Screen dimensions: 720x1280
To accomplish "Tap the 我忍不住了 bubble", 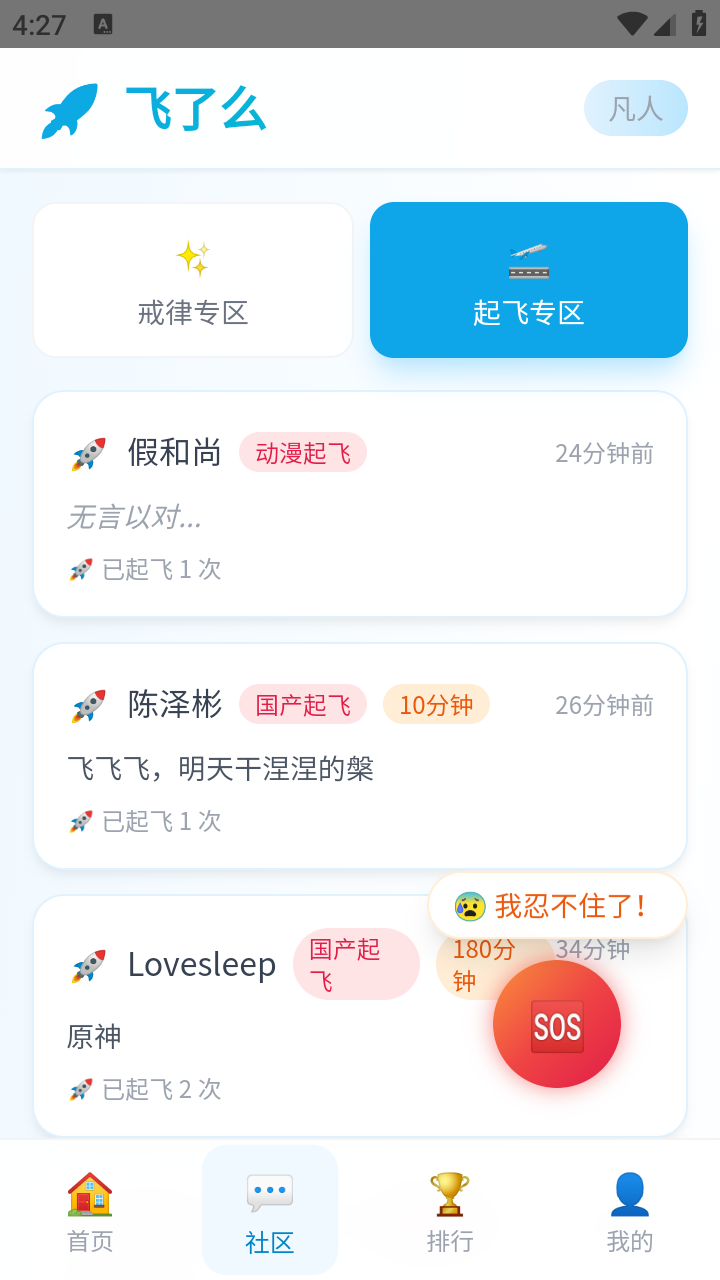I will pos(557,905).
